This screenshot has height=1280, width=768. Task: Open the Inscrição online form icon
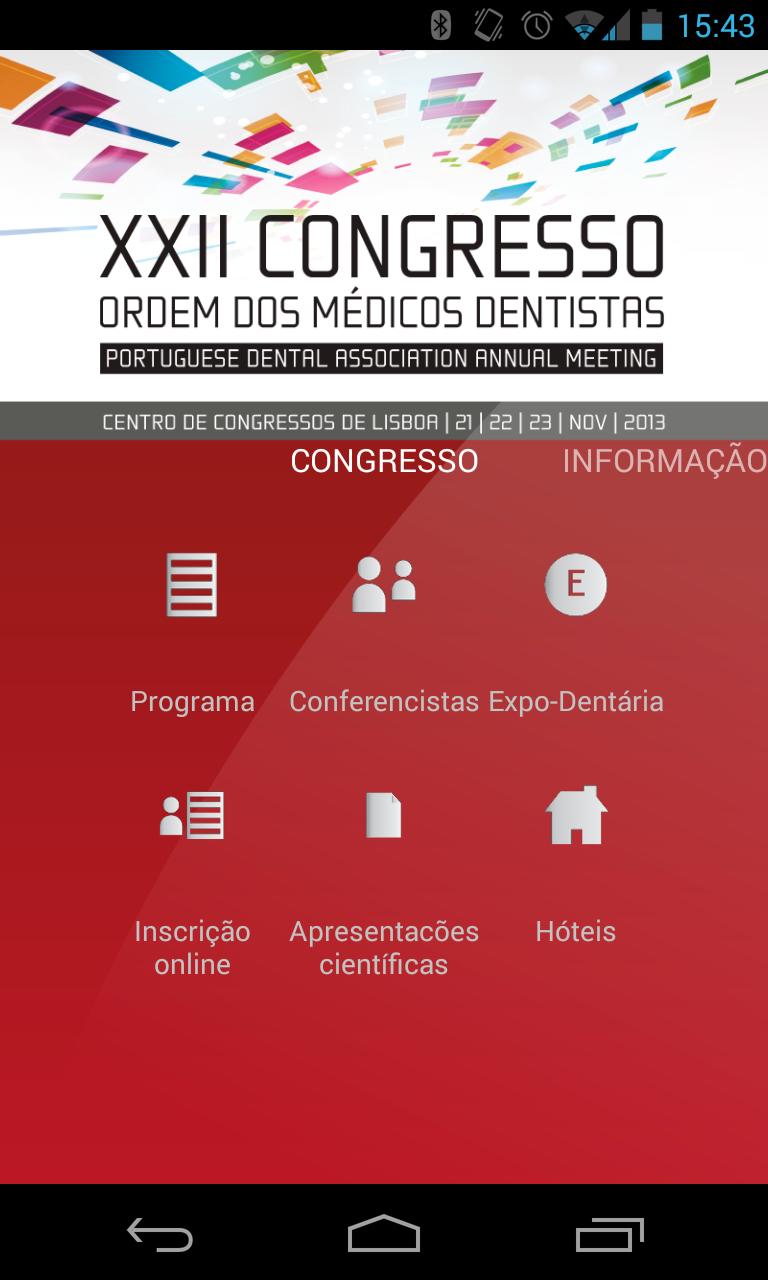click(190, 815)
